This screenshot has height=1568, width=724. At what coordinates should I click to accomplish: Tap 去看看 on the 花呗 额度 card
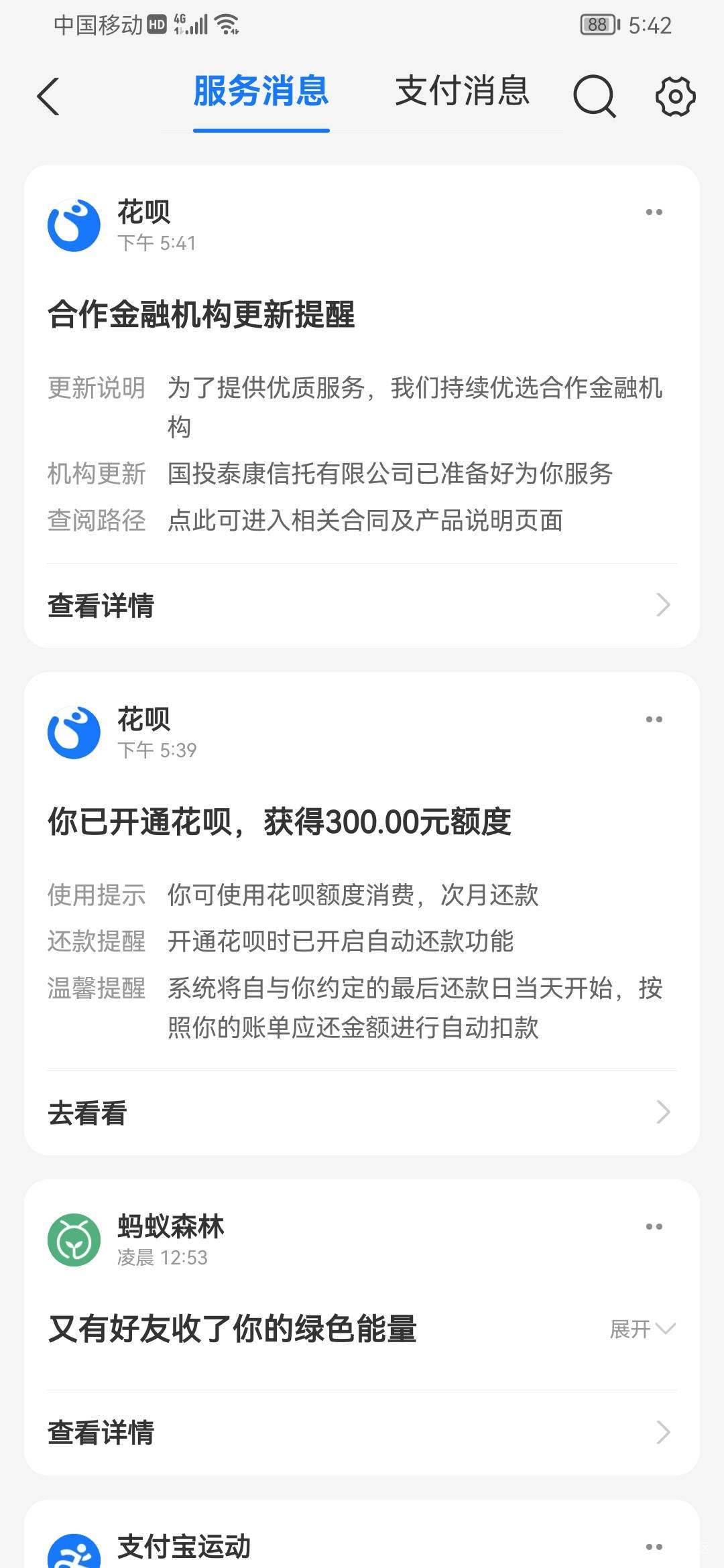click(362, 1112)
